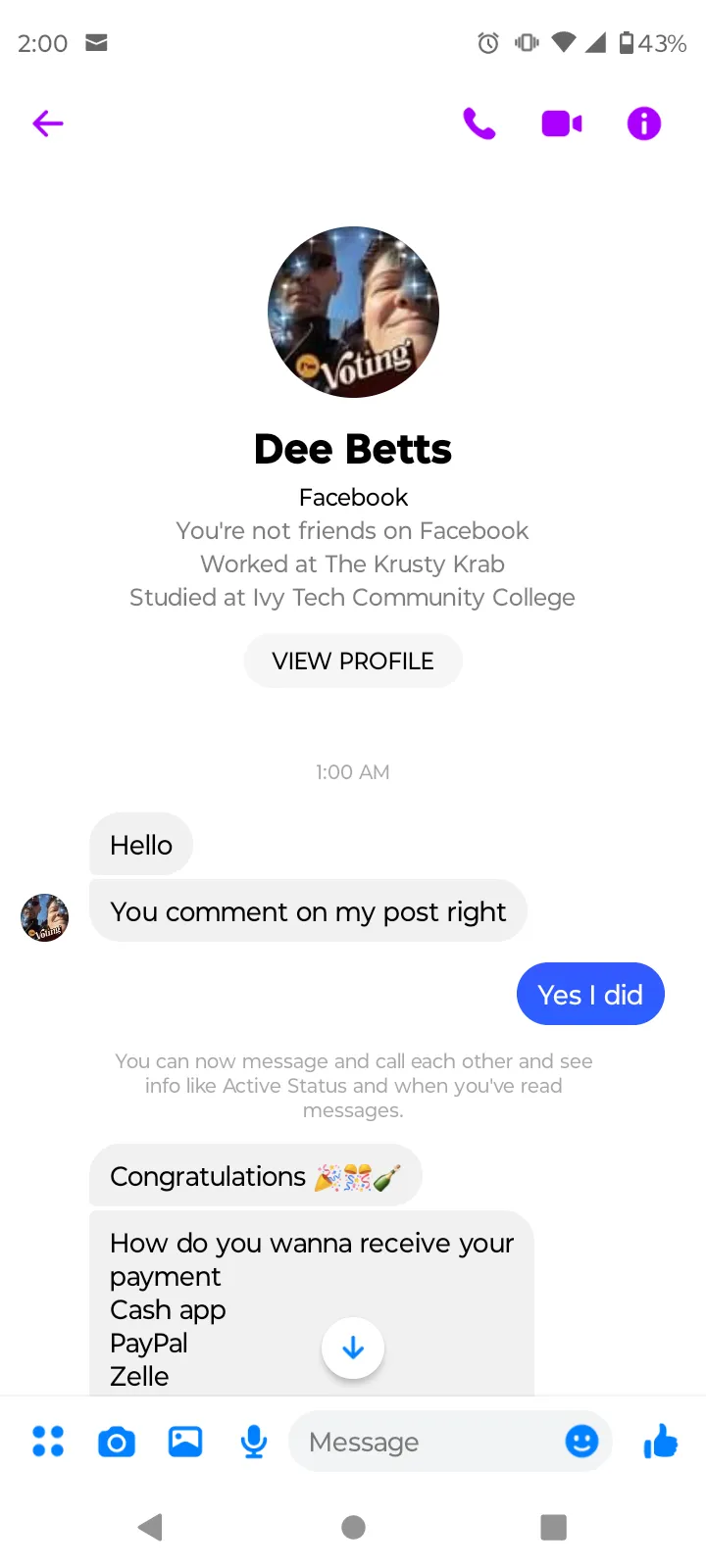Screen dimensions: 706x1568
Task: Open the emoji picker in message box
Action: tap(581, 1441)
